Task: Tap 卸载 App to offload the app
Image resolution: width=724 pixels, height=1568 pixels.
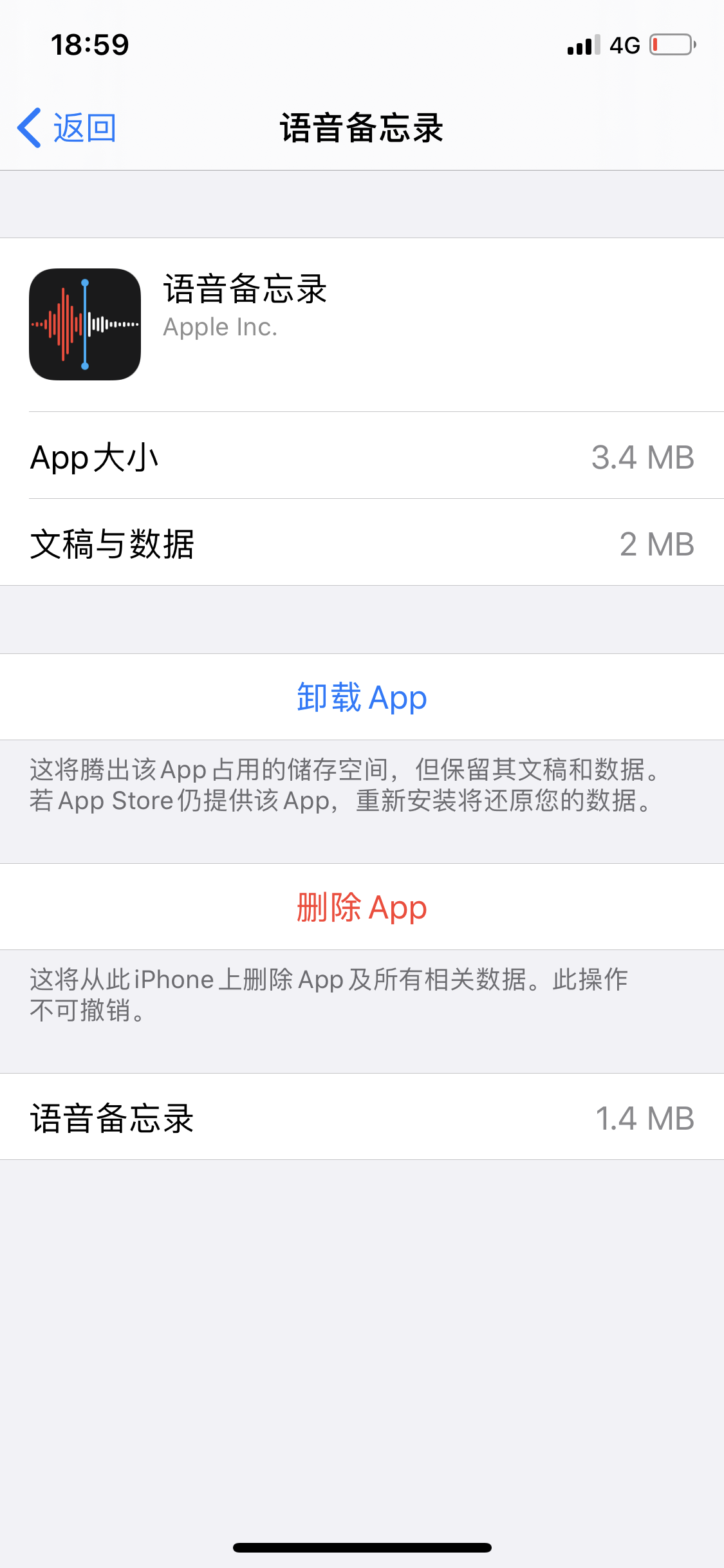Action: [362, 698]
